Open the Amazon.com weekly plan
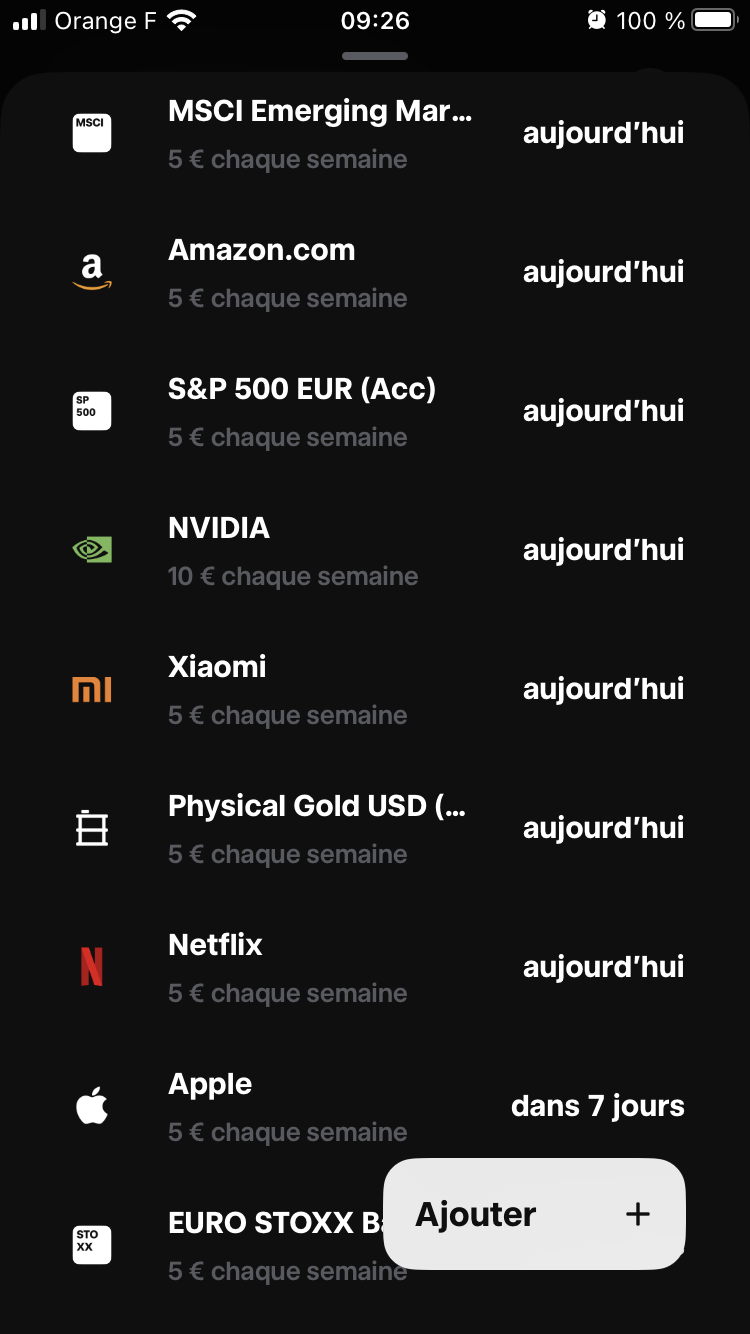Screen dimensions: 750x1334 click(x=375, y=272)
